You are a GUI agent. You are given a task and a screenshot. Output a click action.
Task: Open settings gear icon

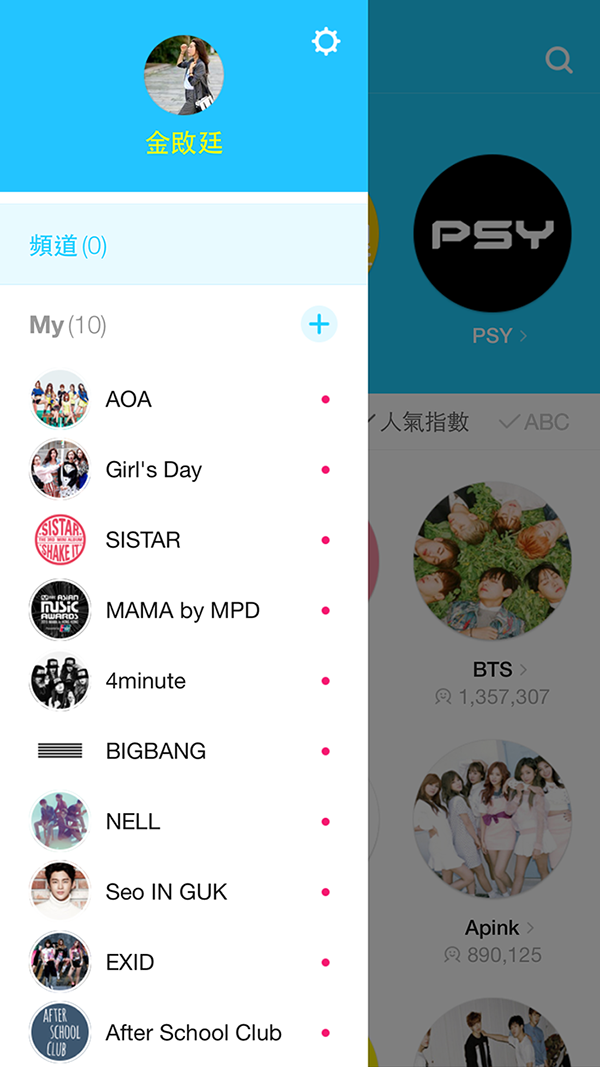click(326, 42)
